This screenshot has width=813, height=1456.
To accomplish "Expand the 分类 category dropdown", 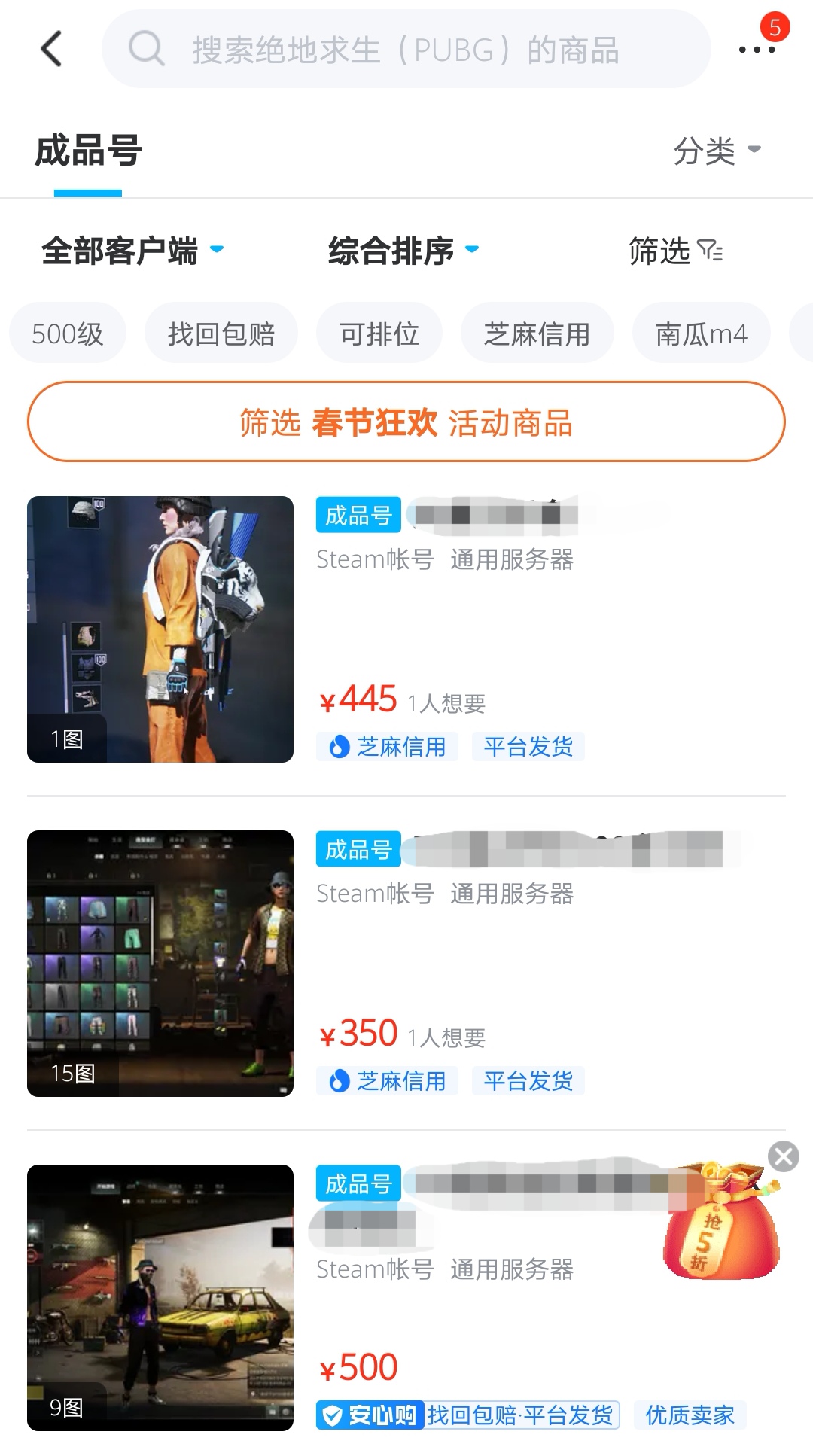I will coord(717,151).
